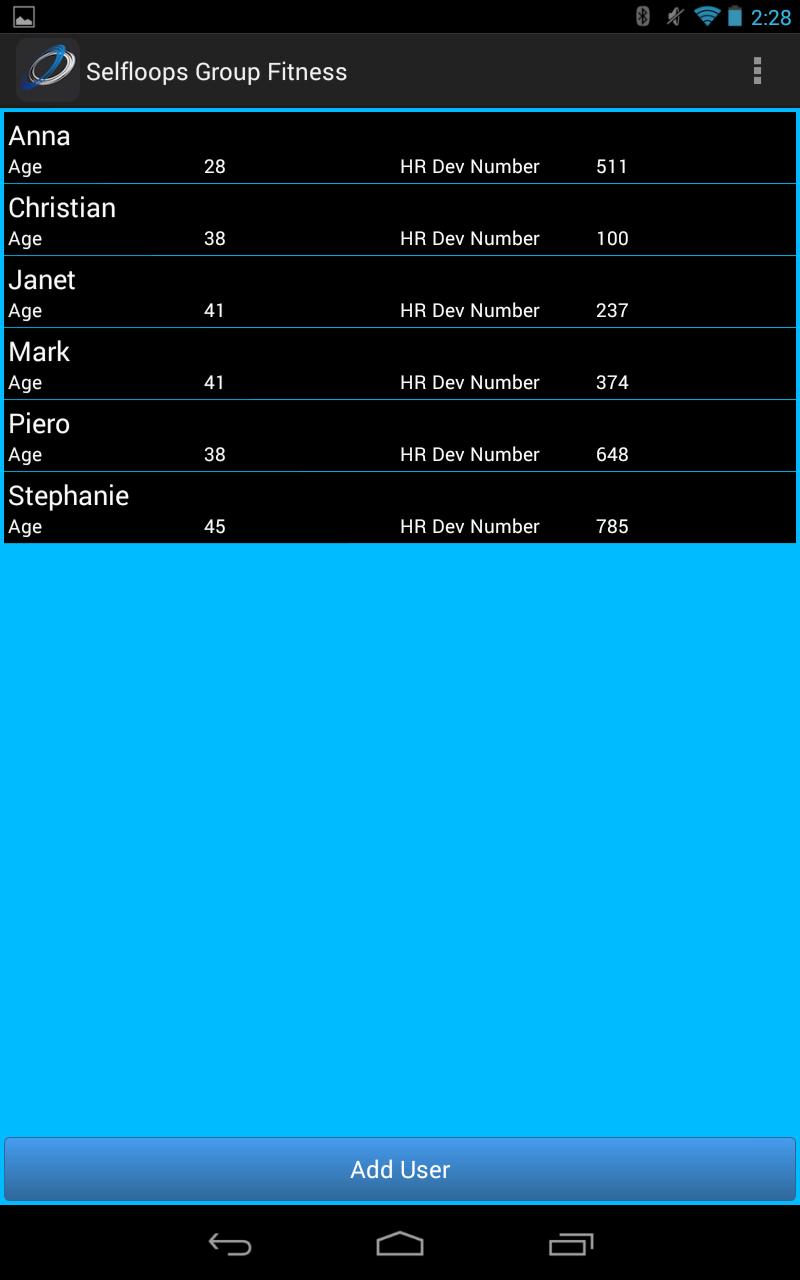Image resolution: width=800 pixels, height=1280 pixels.
Task: Open Christian's user entry
Action: [400, 220]
